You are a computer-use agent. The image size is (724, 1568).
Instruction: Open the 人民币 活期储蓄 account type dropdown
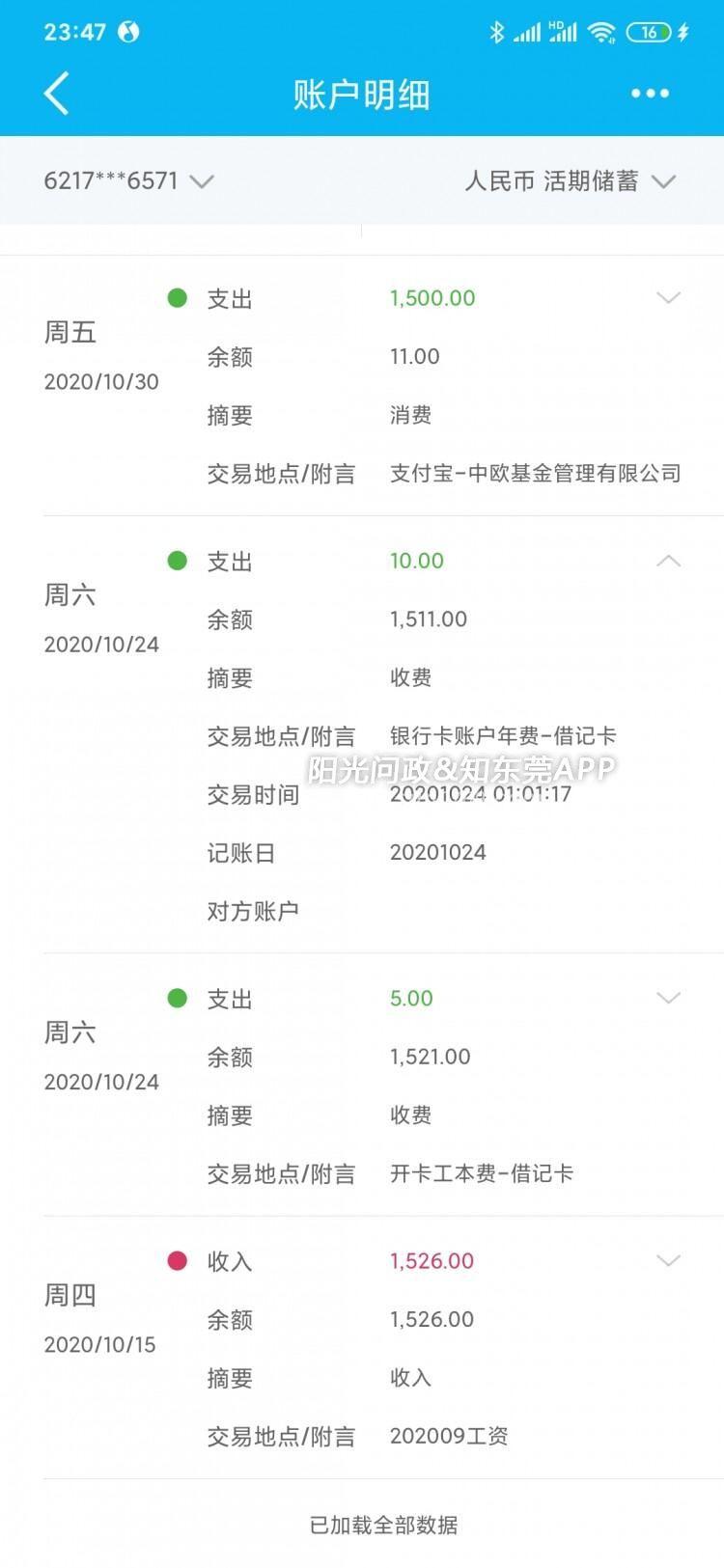(570, 180)
